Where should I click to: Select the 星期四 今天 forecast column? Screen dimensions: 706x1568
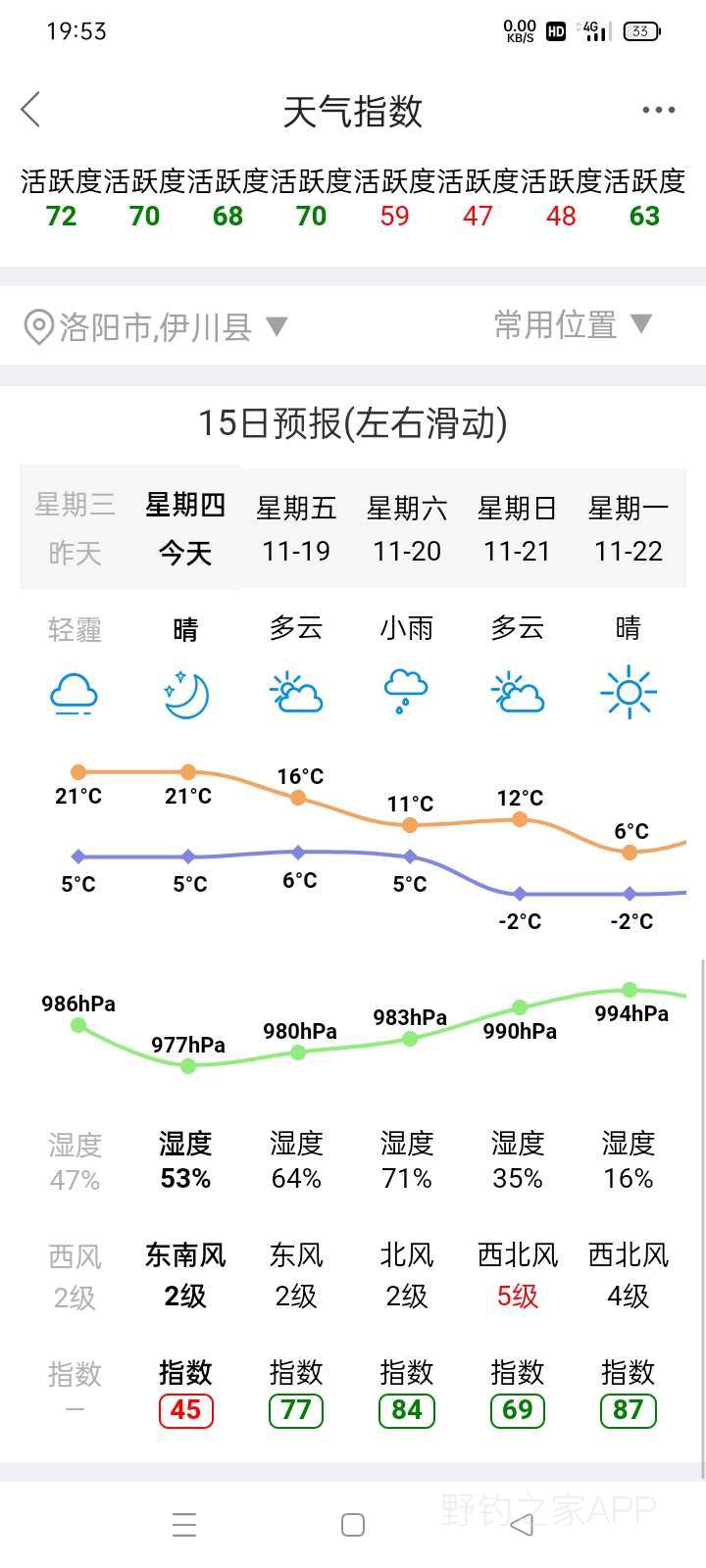pos(185,528)
